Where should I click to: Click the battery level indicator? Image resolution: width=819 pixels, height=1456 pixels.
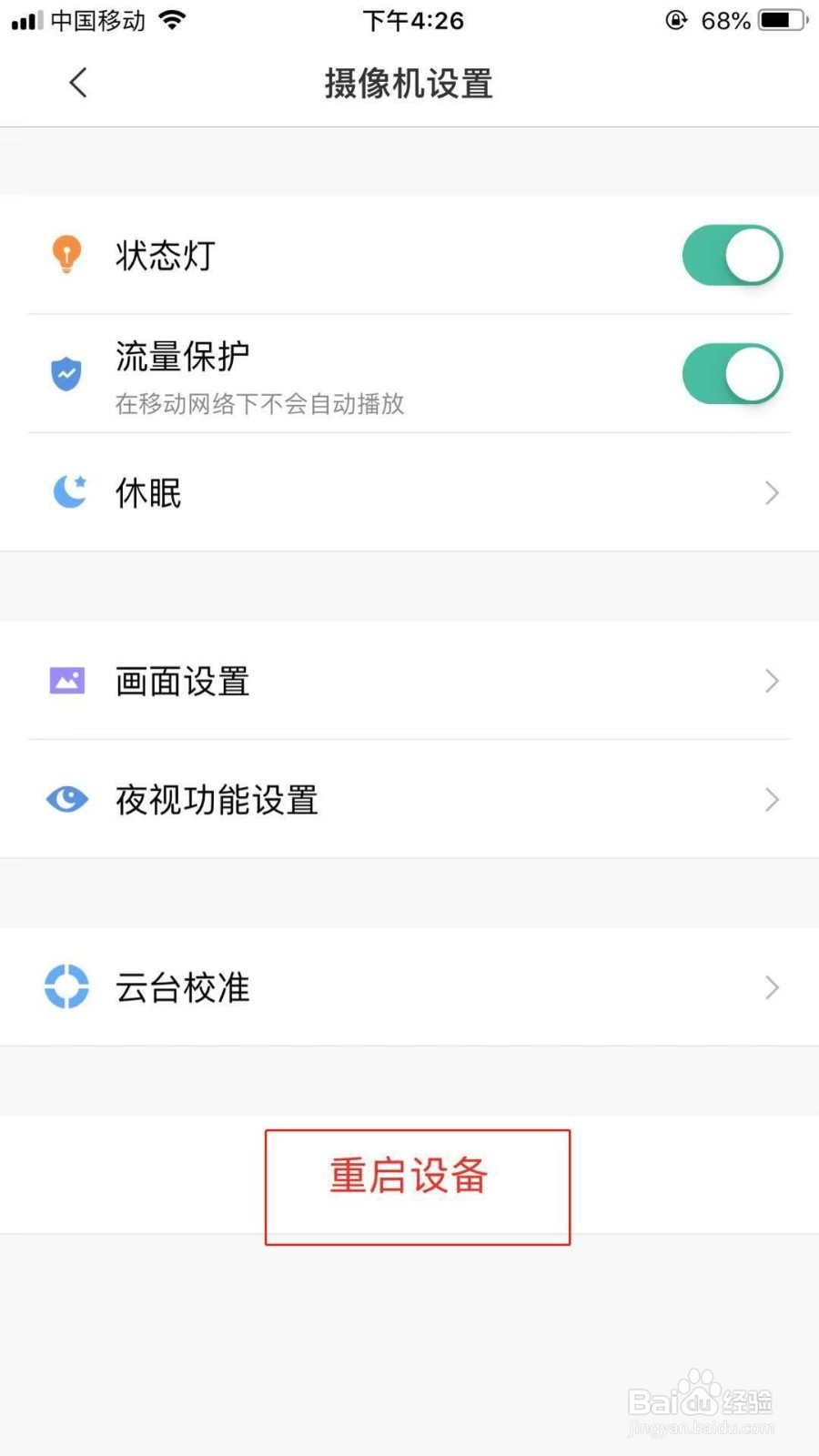pyautogui.click(x=778, y=19)
